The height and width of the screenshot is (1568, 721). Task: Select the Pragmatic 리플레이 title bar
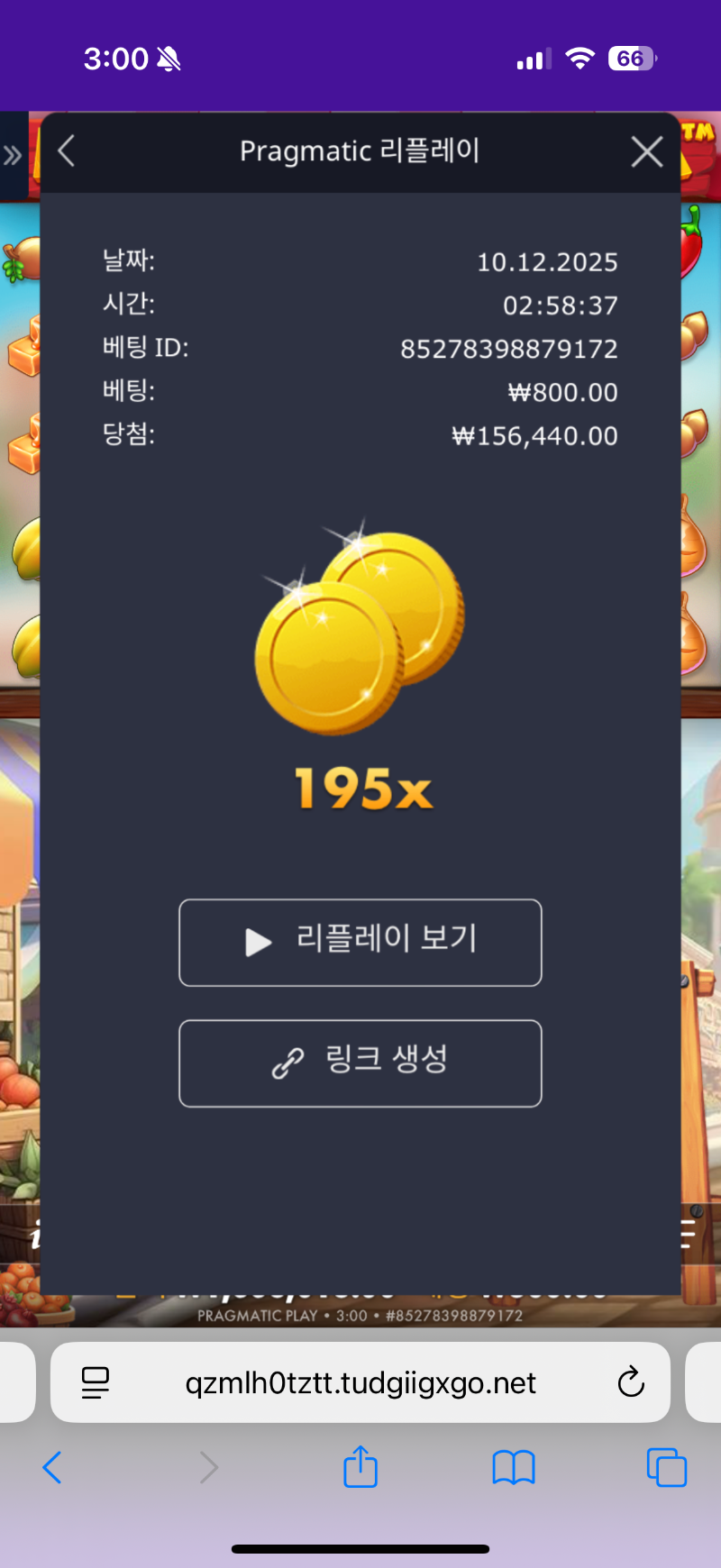360,150
